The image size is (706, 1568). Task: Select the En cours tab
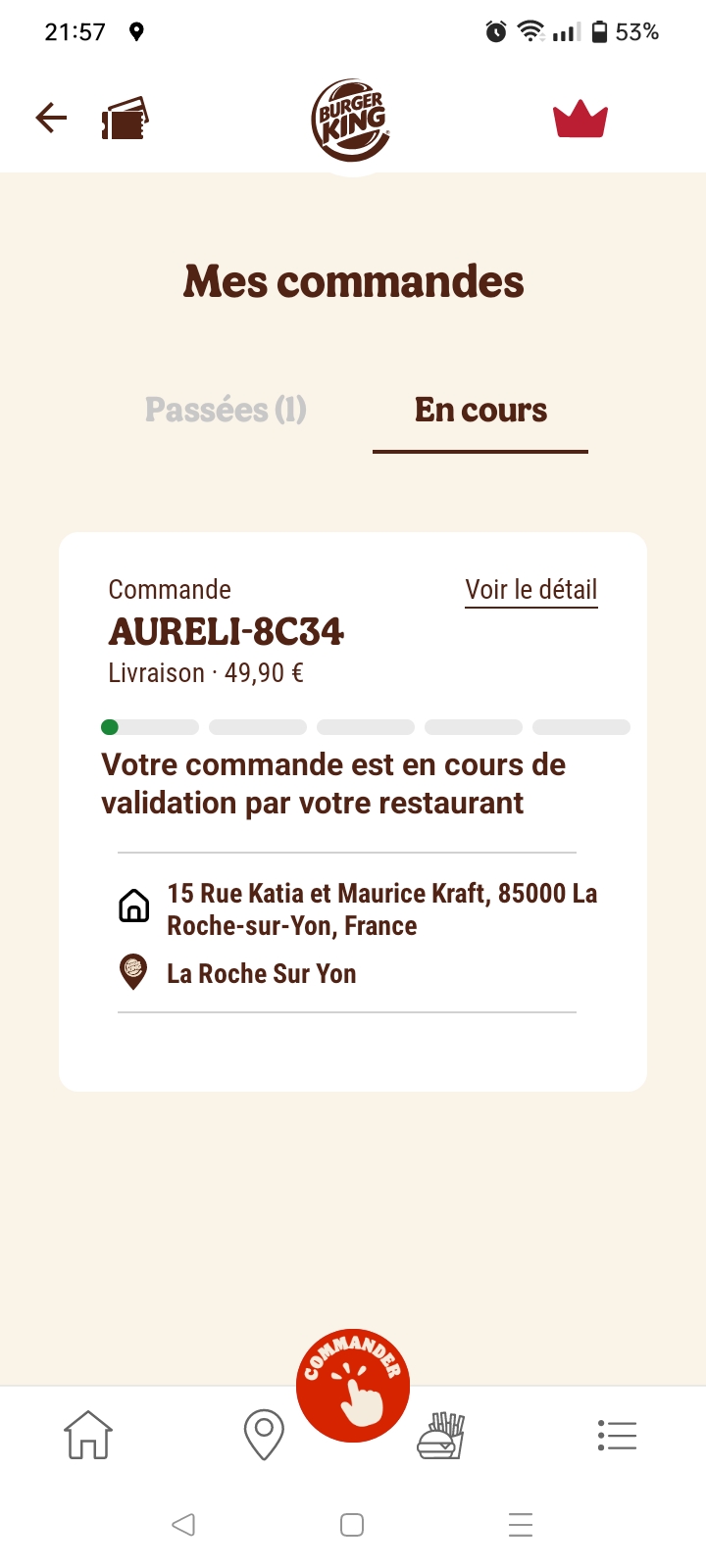pos(480,410)
